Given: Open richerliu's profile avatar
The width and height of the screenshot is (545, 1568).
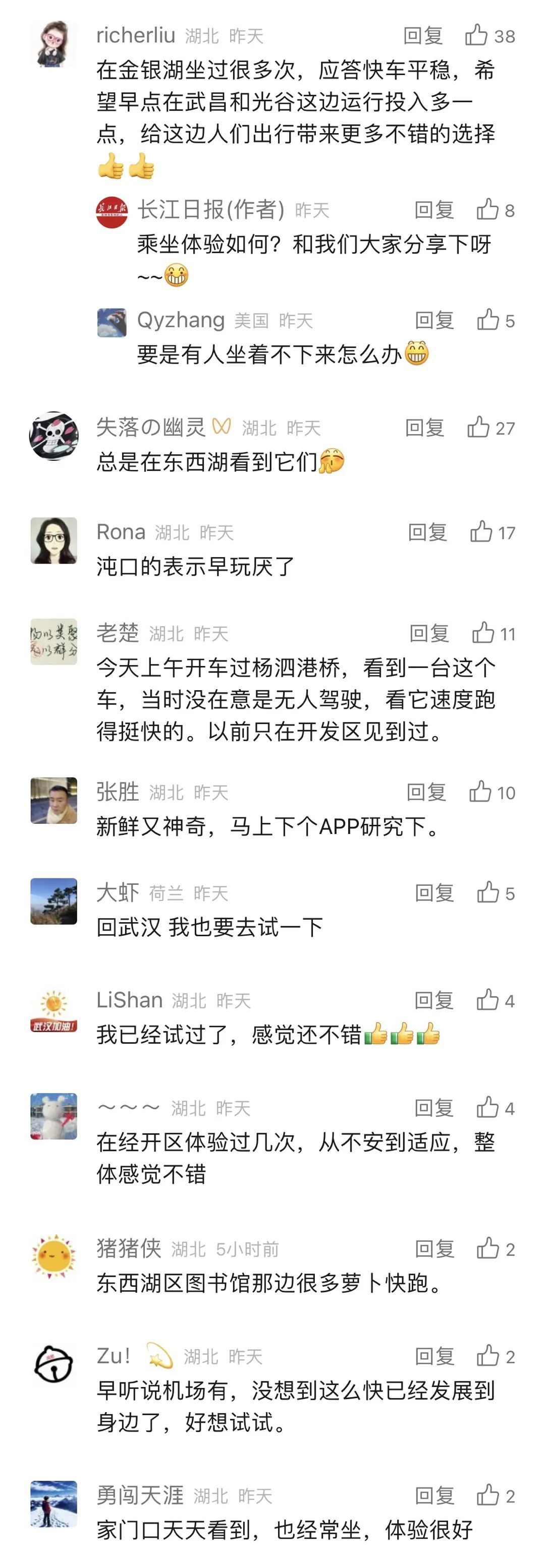Looking at the screenshot, I should [54, 44].
